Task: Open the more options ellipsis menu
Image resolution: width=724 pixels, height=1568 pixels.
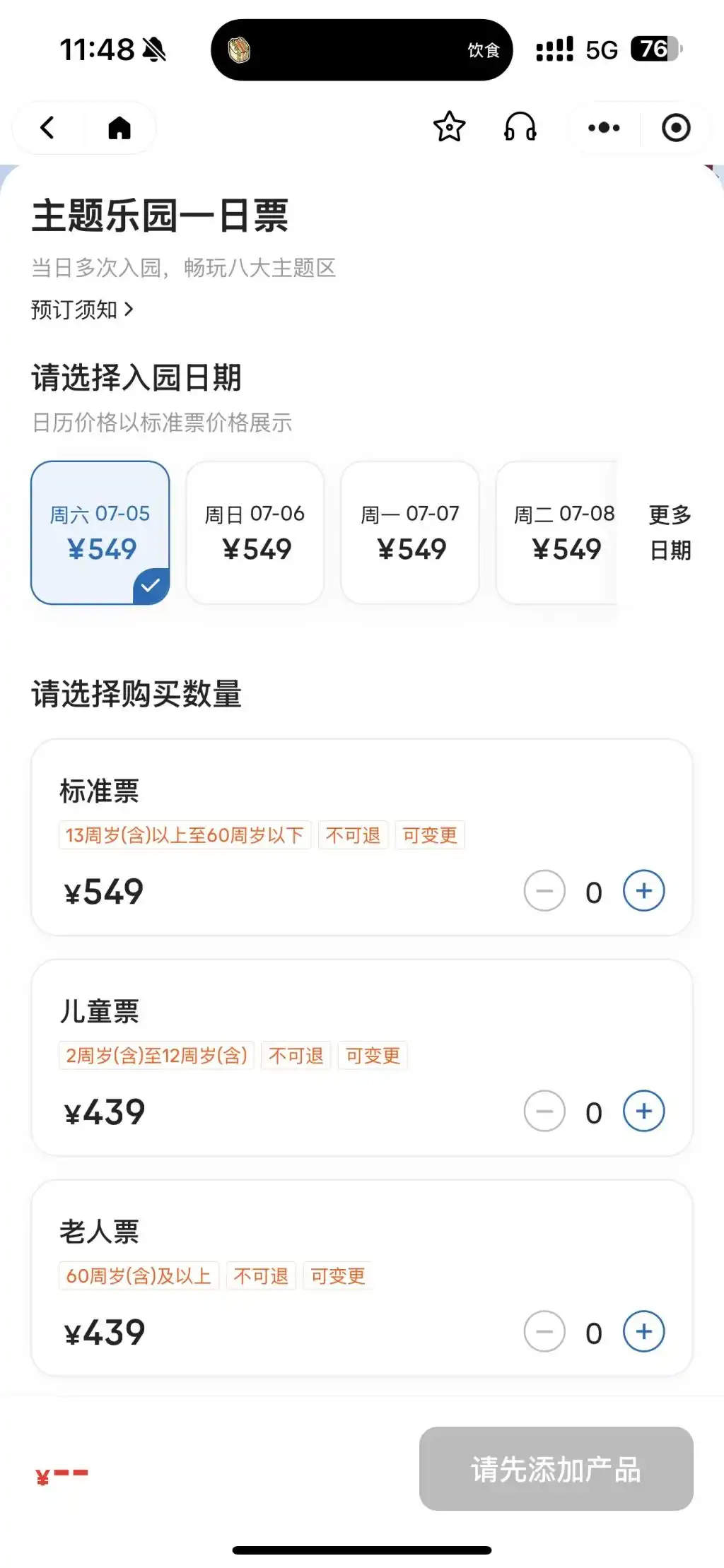Action: click(603, 128)
